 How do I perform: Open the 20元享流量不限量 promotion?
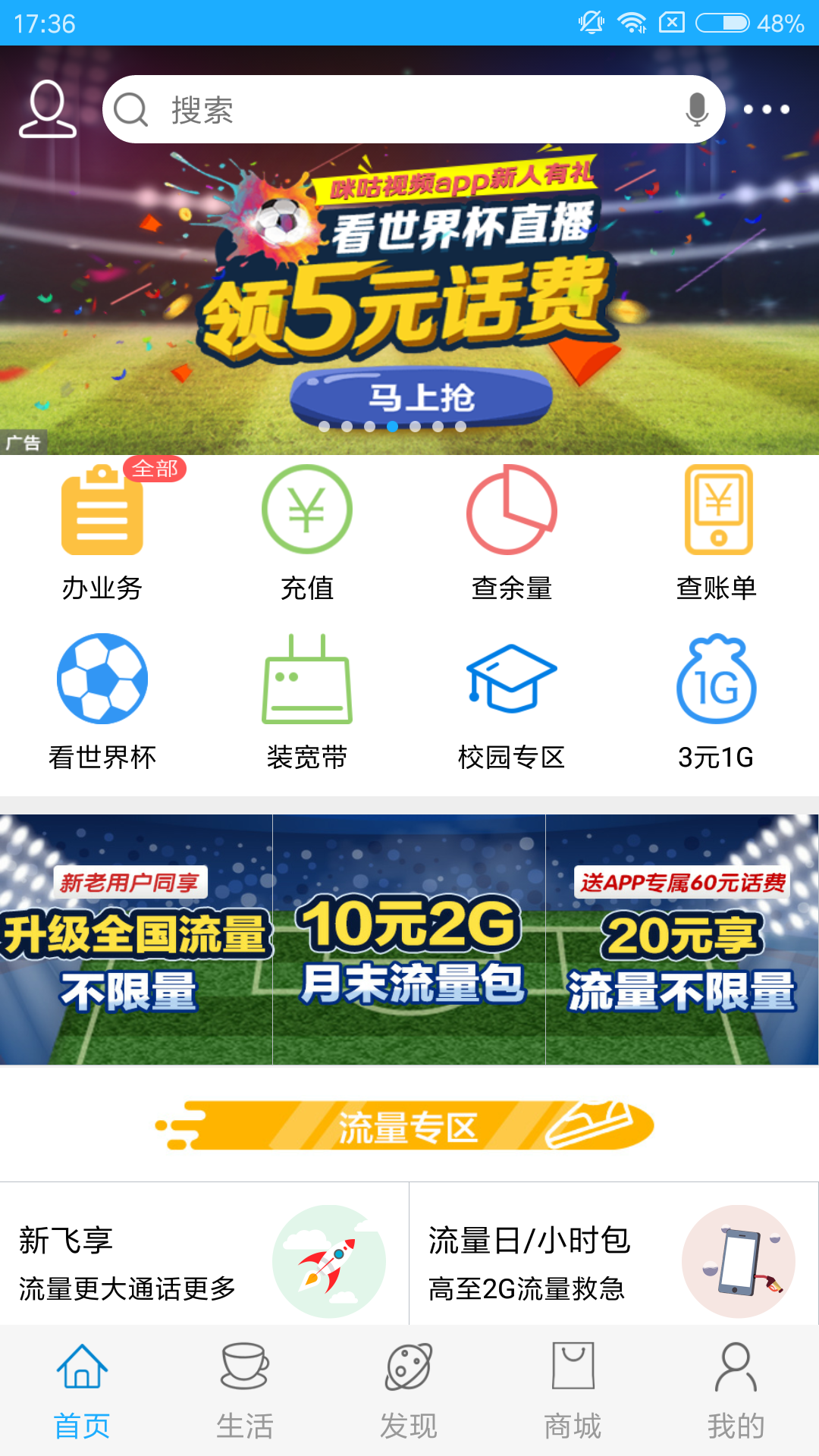pos(682,940)
